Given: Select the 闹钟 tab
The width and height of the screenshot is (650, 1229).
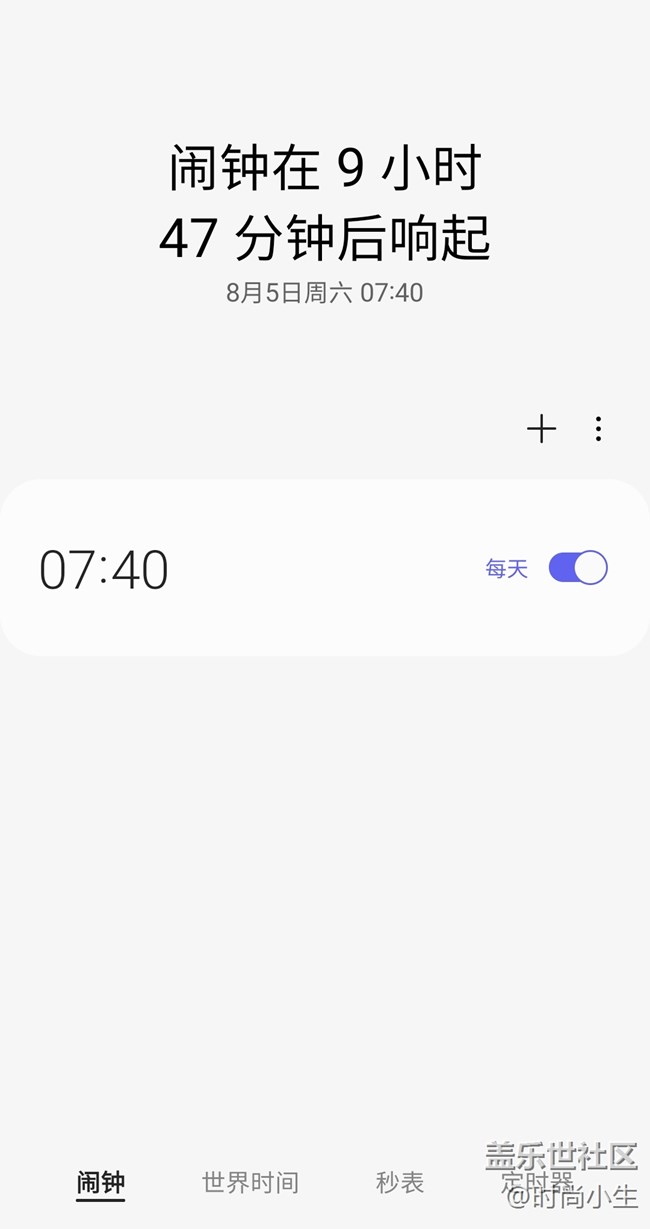Looking at the screenshot, I should coord(101,1183).
